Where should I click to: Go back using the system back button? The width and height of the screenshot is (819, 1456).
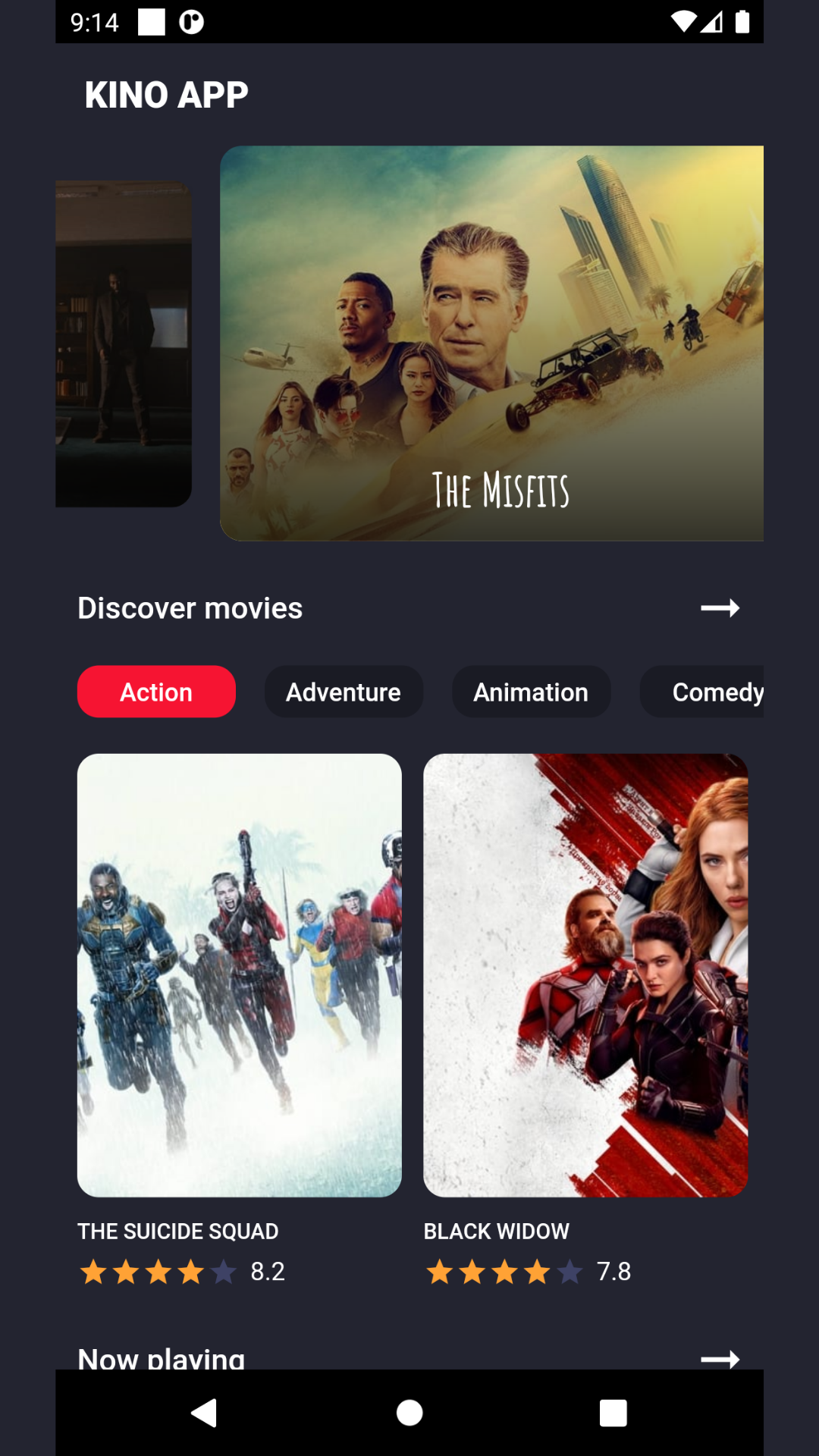204,1413
